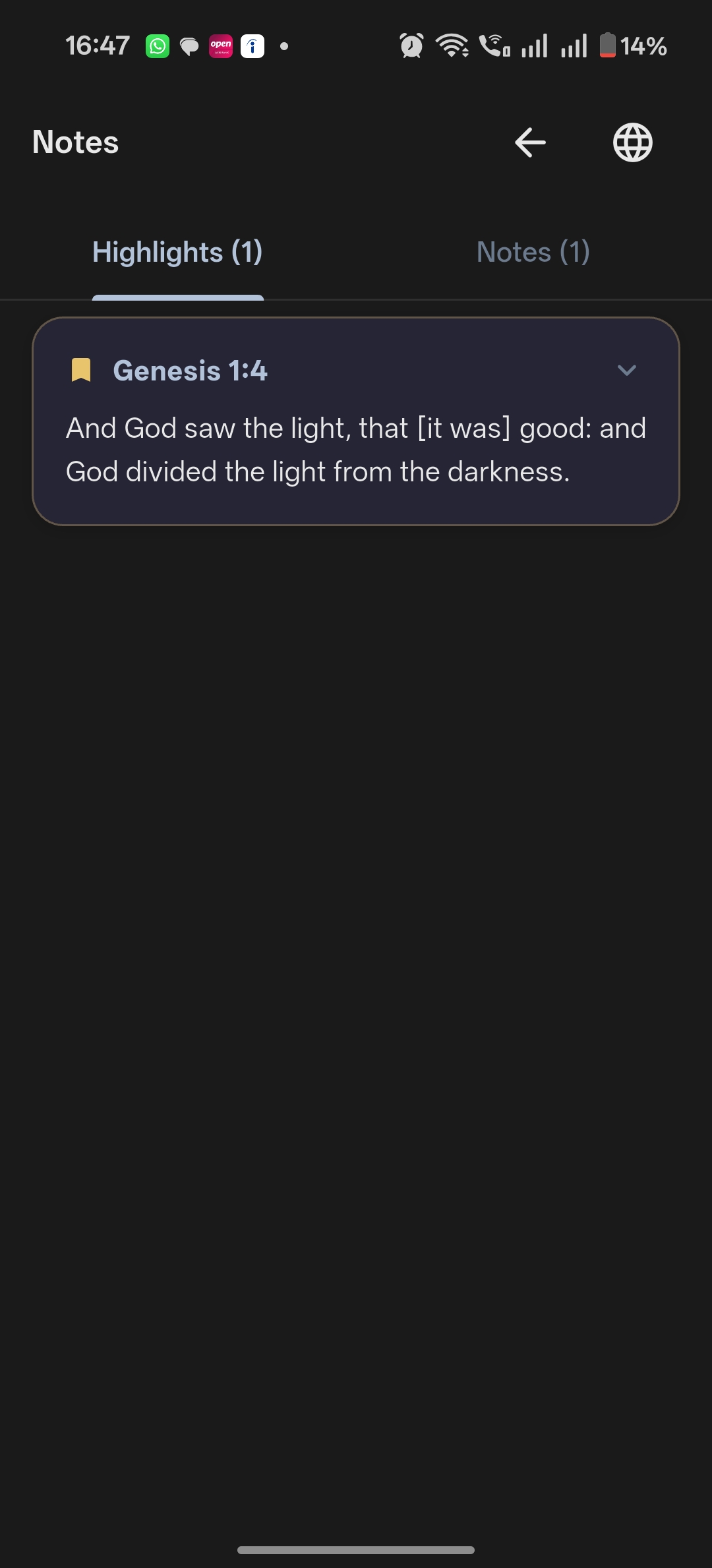Screen dimensions: 712x1568
Task: Select the Highlights (1) tab
Action: click(177, 251)
